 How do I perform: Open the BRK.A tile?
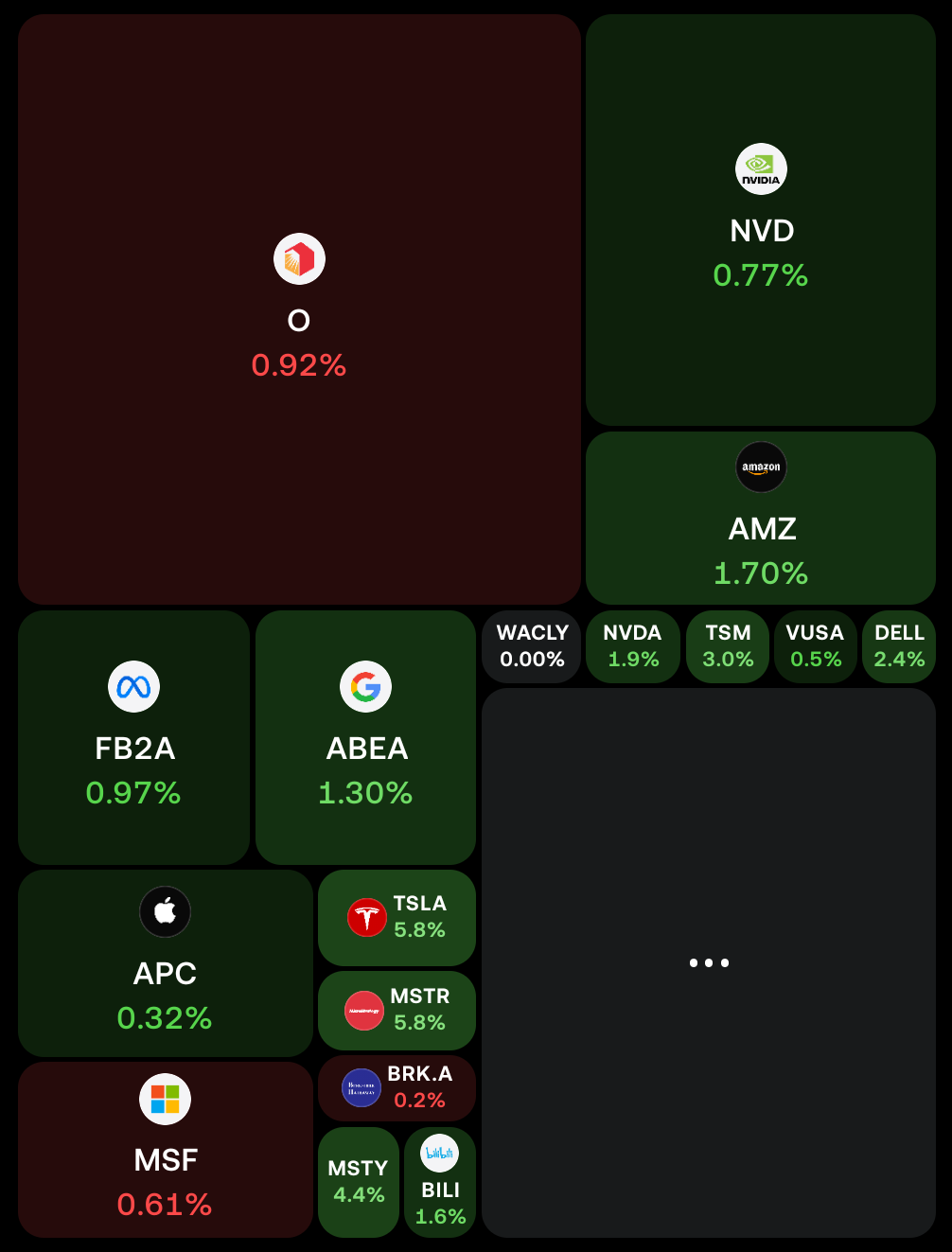point(397,1087)
